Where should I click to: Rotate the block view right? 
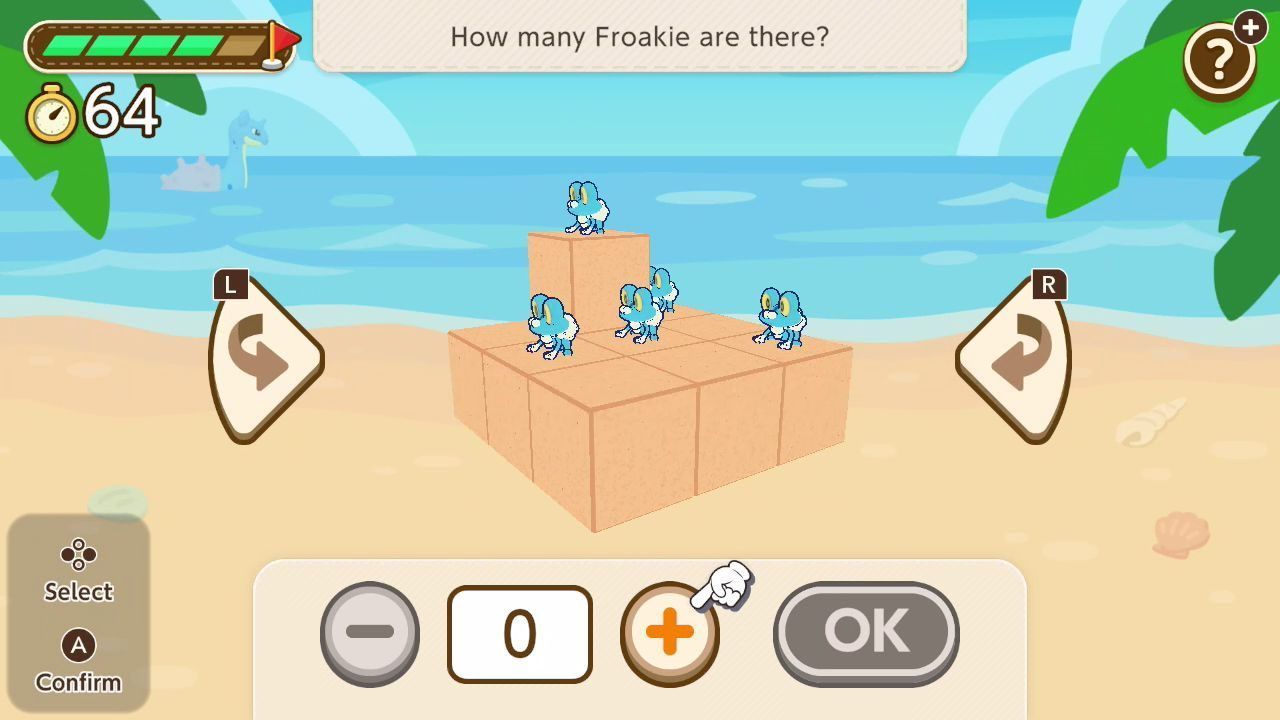[1014, 358]
